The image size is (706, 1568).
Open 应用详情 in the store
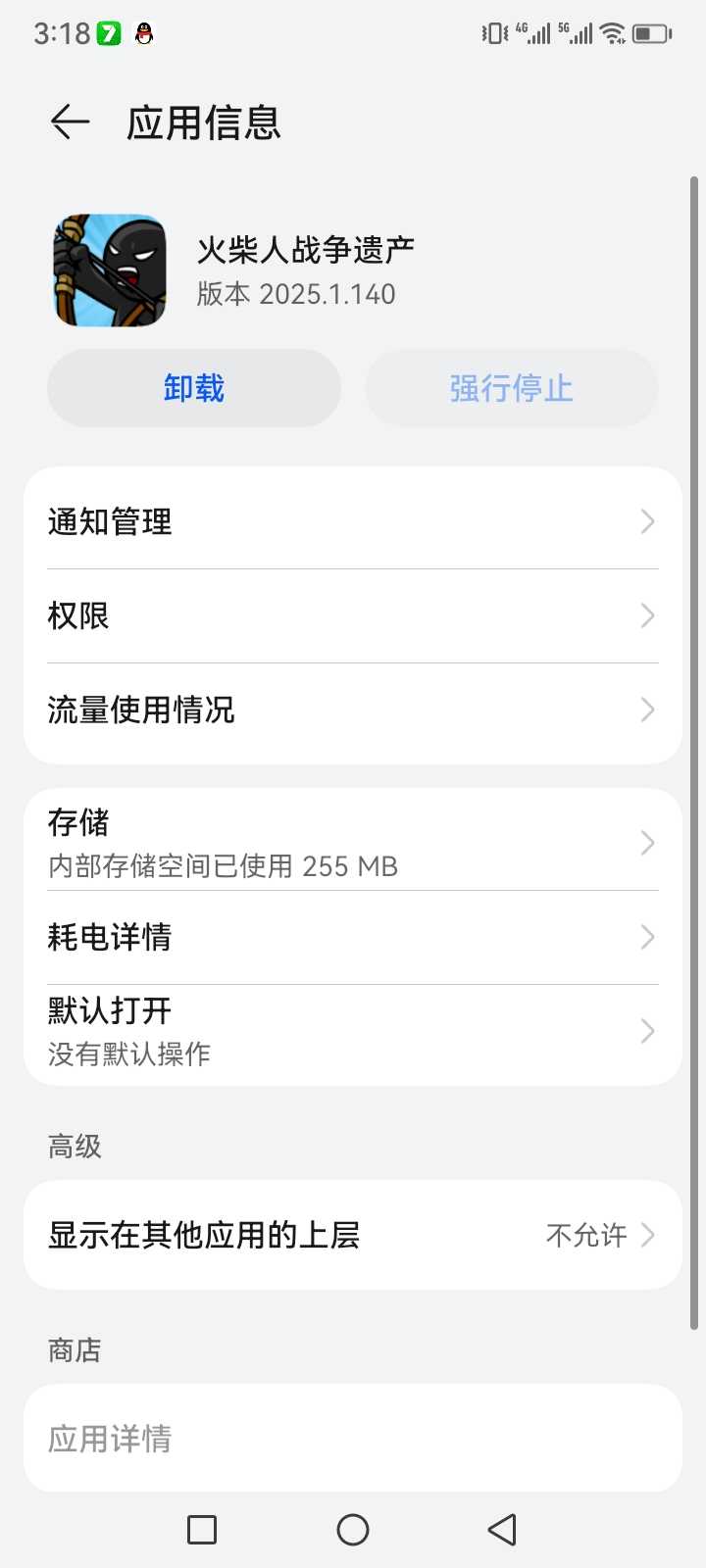tap(353, 1438)
